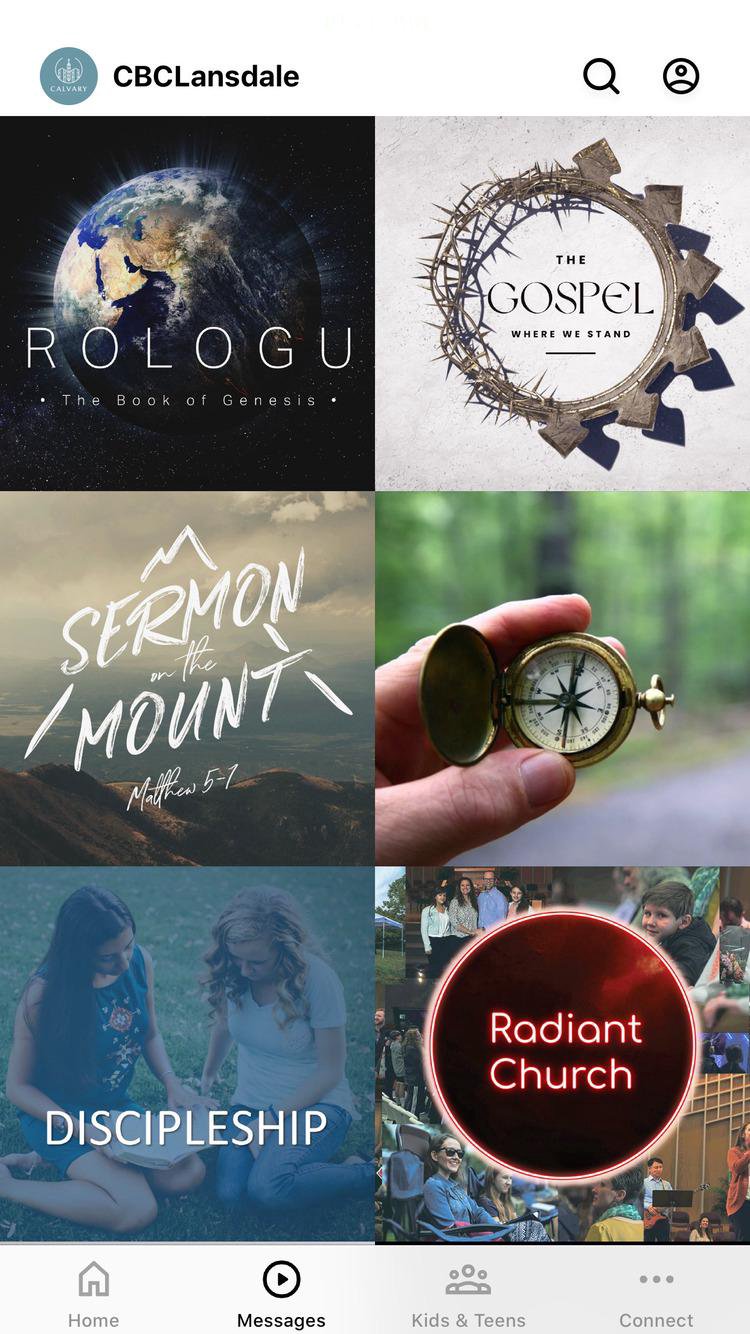Select the Messages tab

(281, 1292)
